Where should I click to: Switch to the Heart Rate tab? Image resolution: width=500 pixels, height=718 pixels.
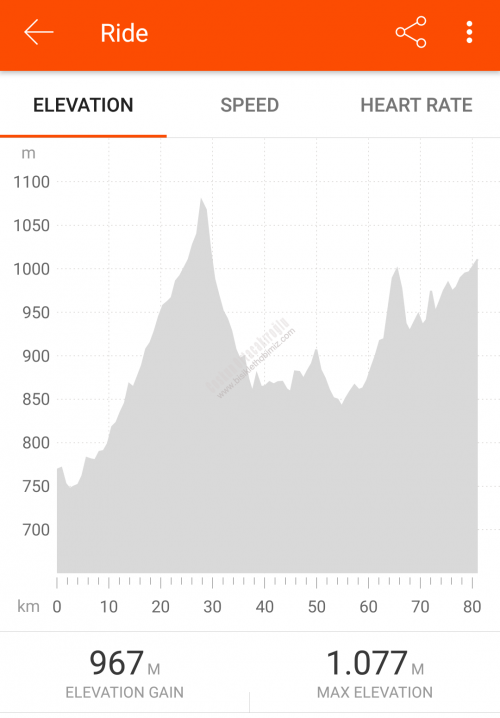tap(416, 105)
